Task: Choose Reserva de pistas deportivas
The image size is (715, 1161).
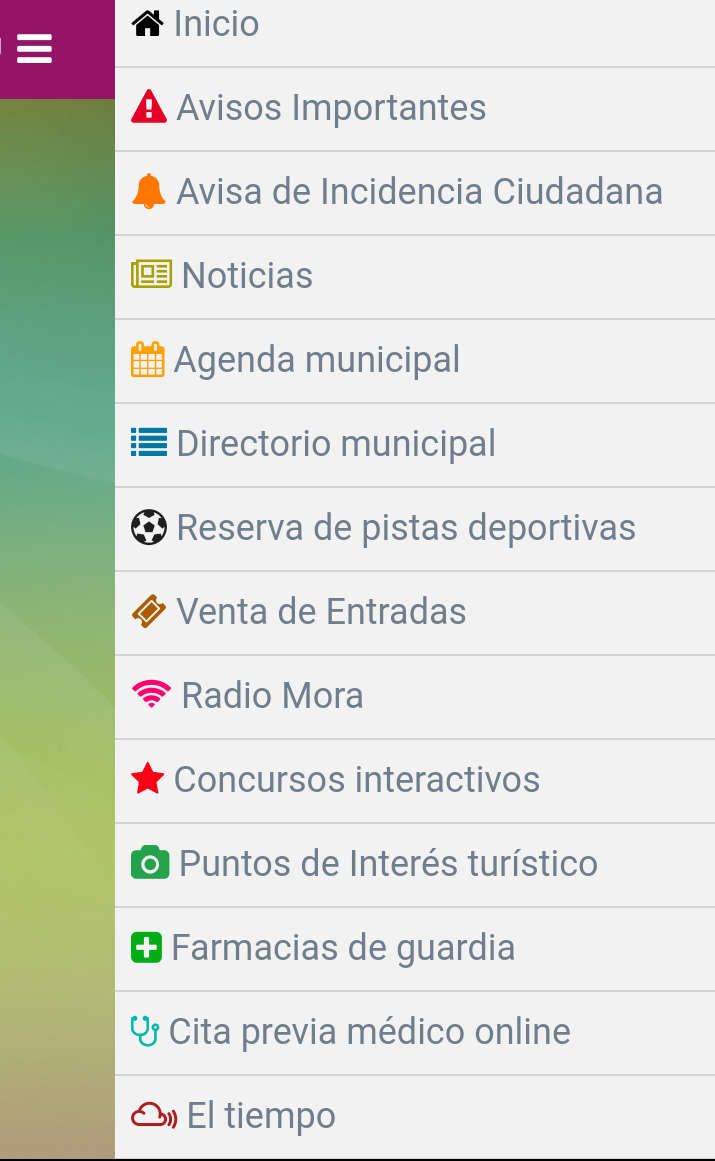Action: 414,529
